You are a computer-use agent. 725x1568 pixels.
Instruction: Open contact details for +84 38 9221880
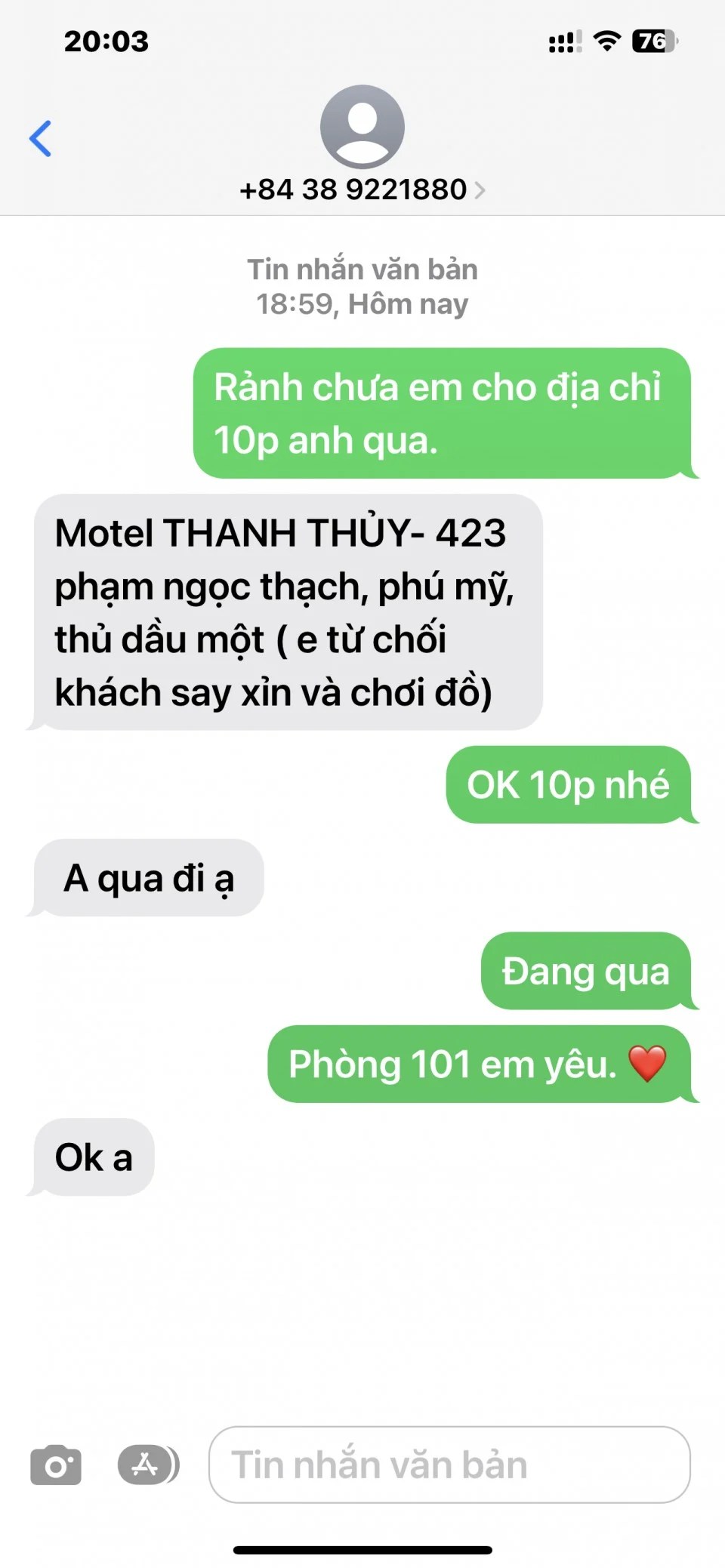click(362, 189)
